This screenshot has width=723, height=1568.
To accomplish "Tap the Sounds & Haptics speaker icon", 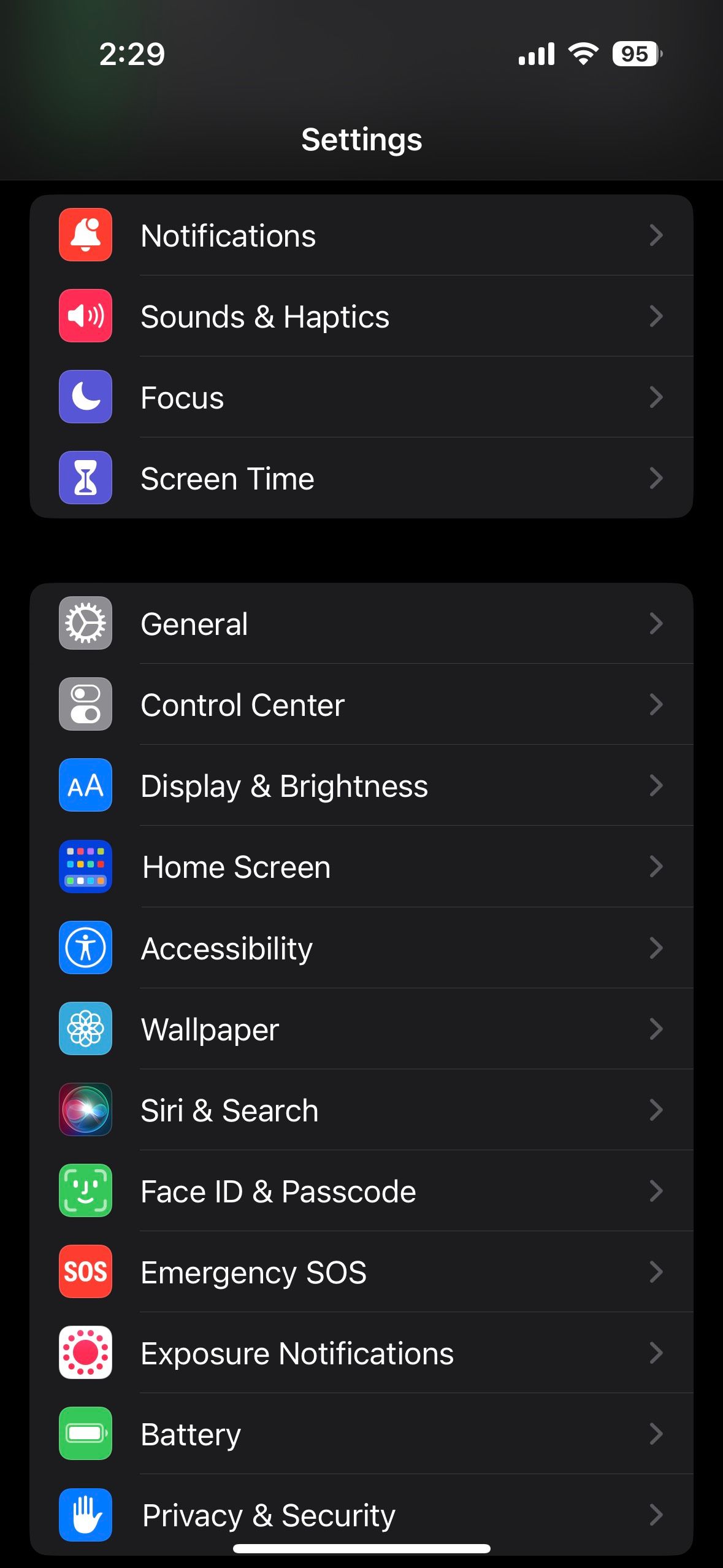I will click(85, 316).
